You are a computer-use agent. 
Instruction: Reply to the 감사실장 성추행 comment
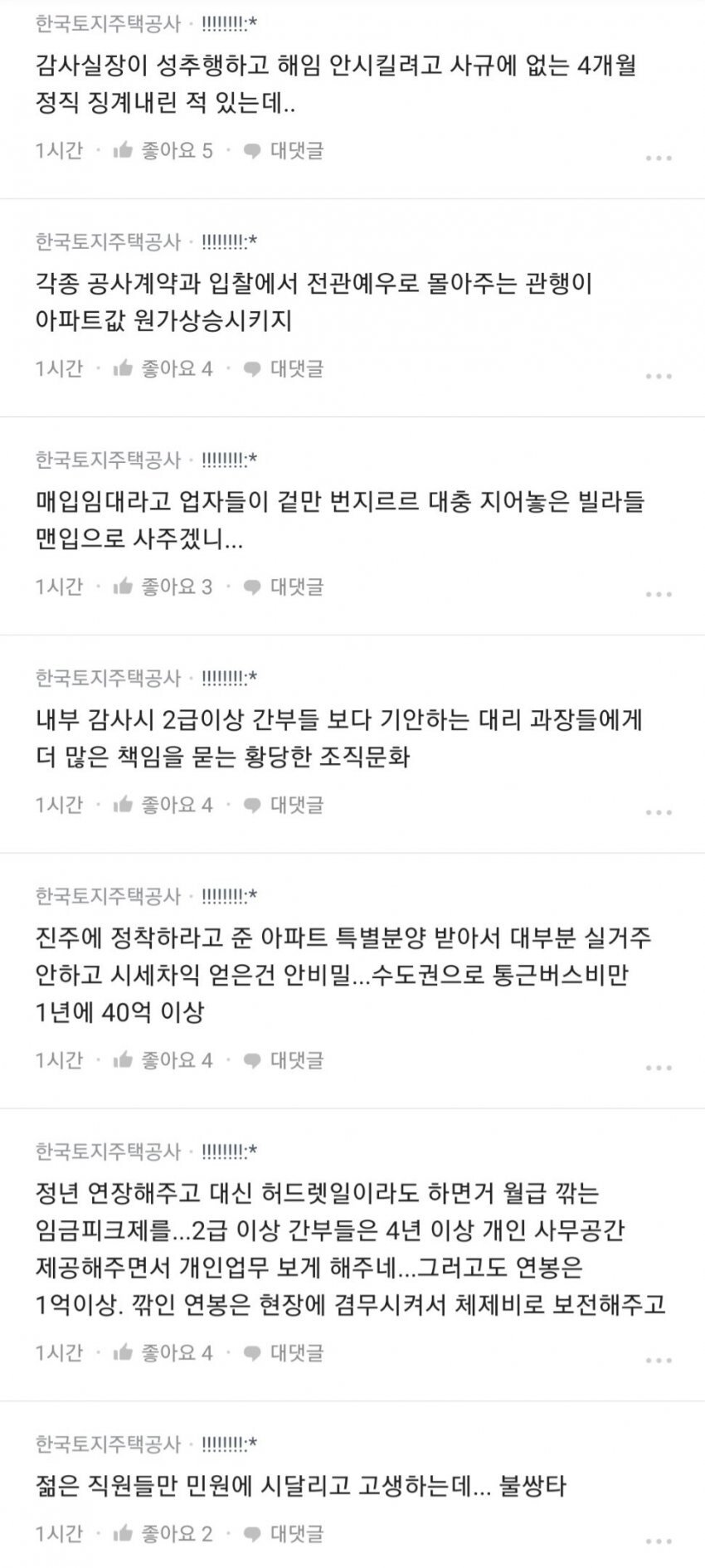pos(283,150)
